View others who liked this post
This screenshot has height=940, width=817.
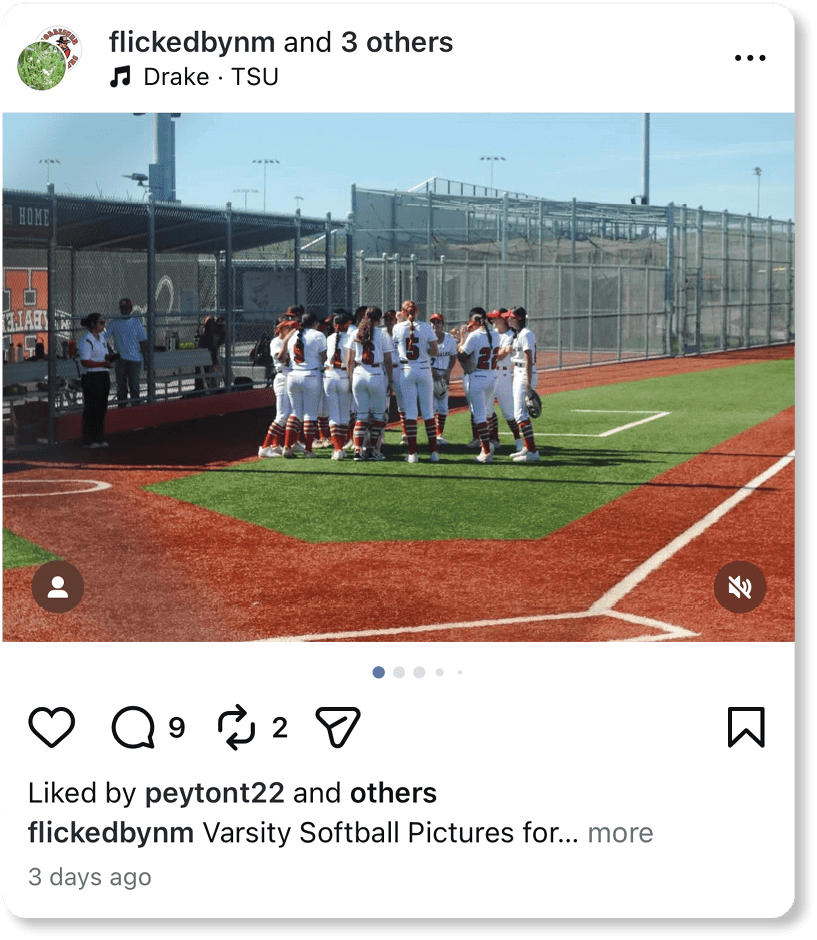click(x=393, y=794)
